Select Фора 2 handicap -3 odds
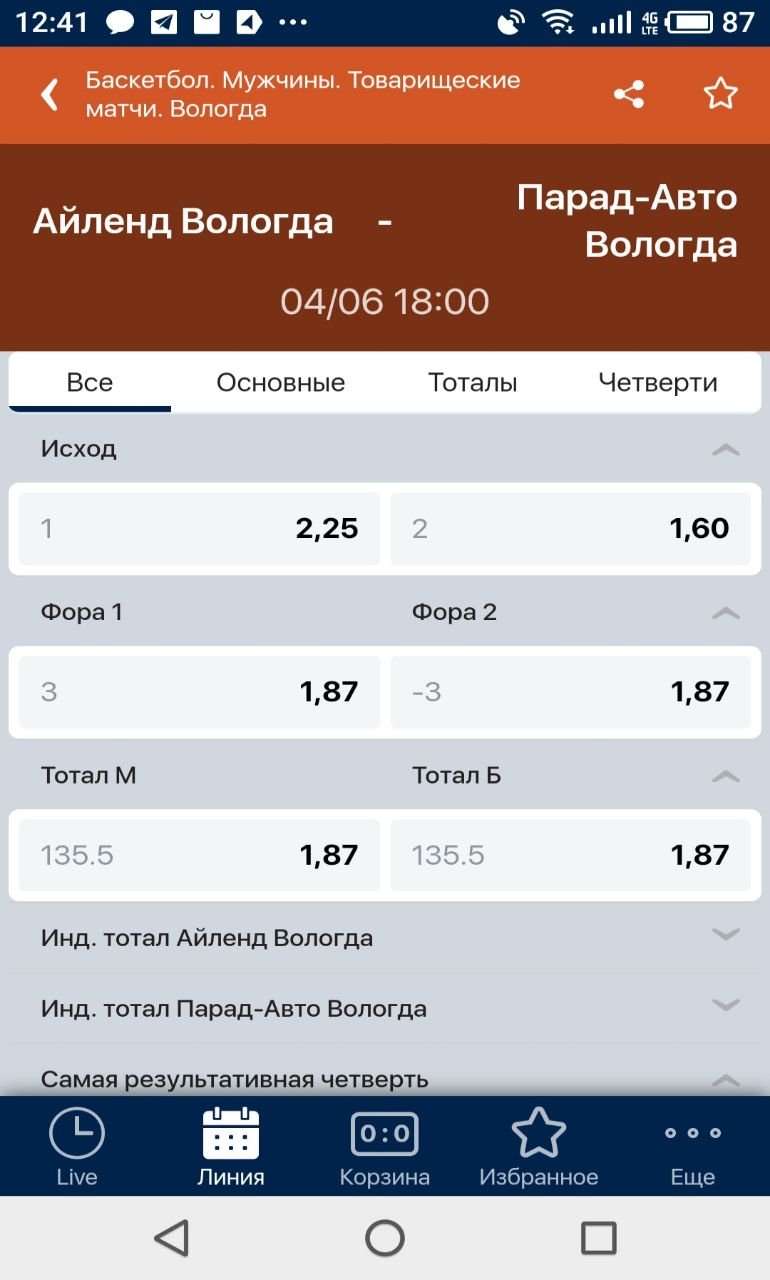 (x=570, y=691)
